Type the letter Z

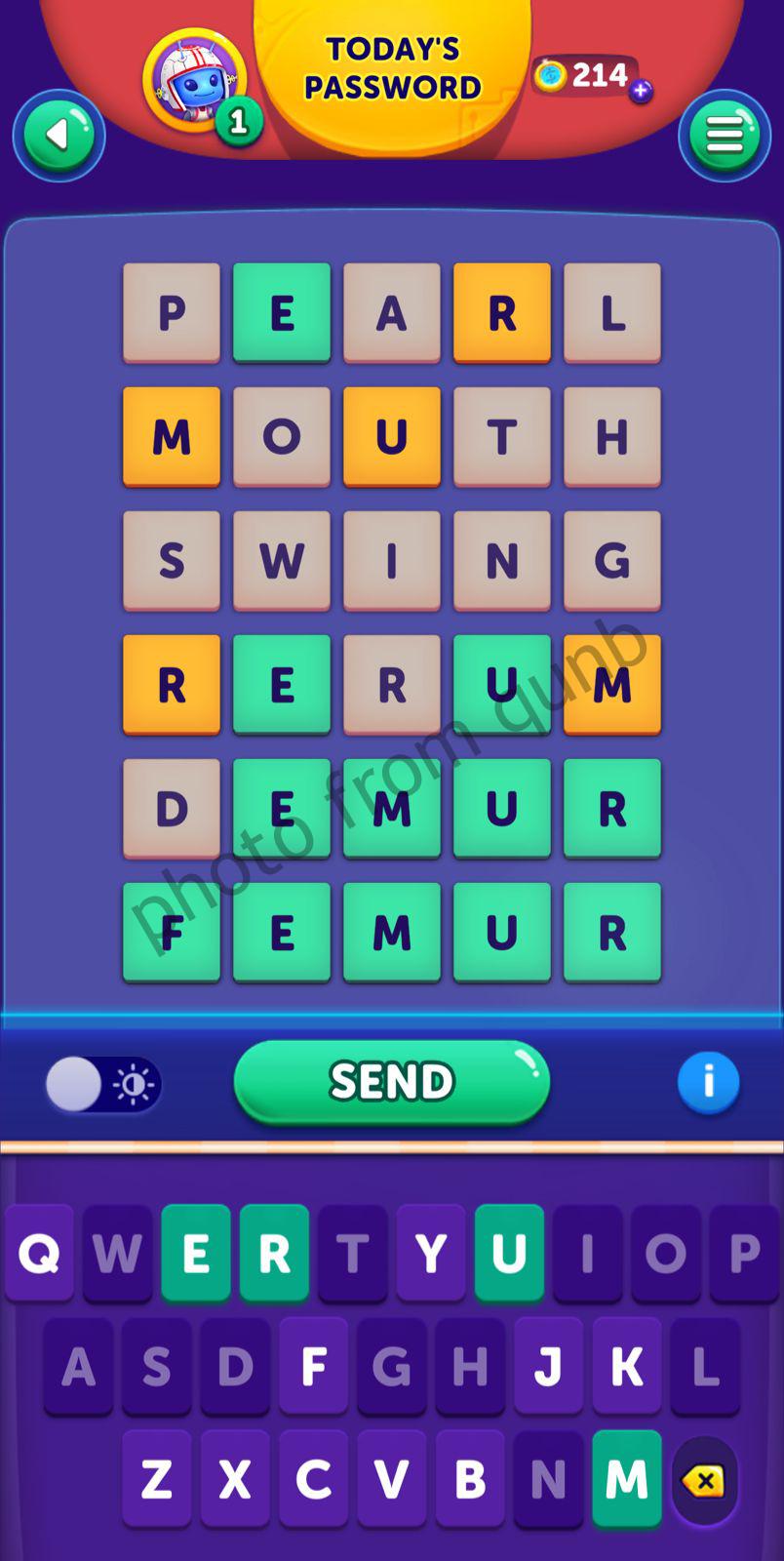tap(157, 1479)
